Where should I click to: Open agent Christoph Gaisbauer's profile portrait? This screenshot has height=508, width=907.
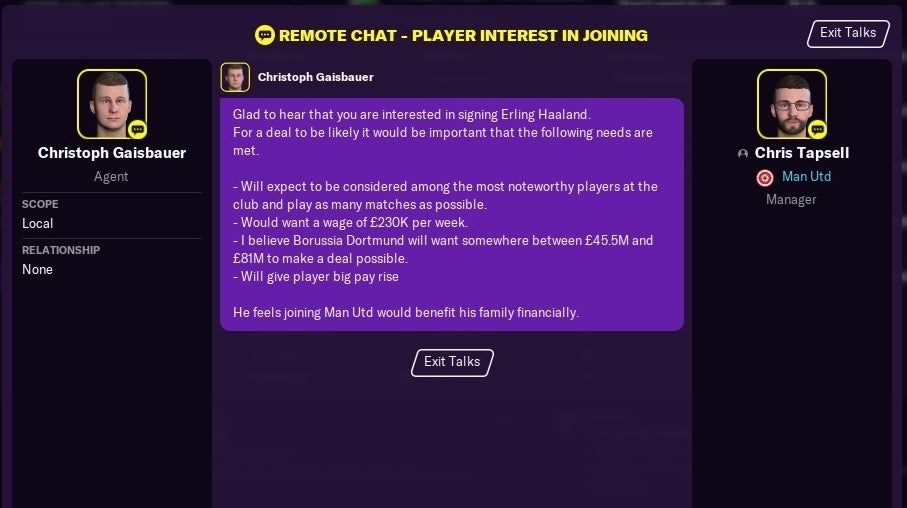112,103
